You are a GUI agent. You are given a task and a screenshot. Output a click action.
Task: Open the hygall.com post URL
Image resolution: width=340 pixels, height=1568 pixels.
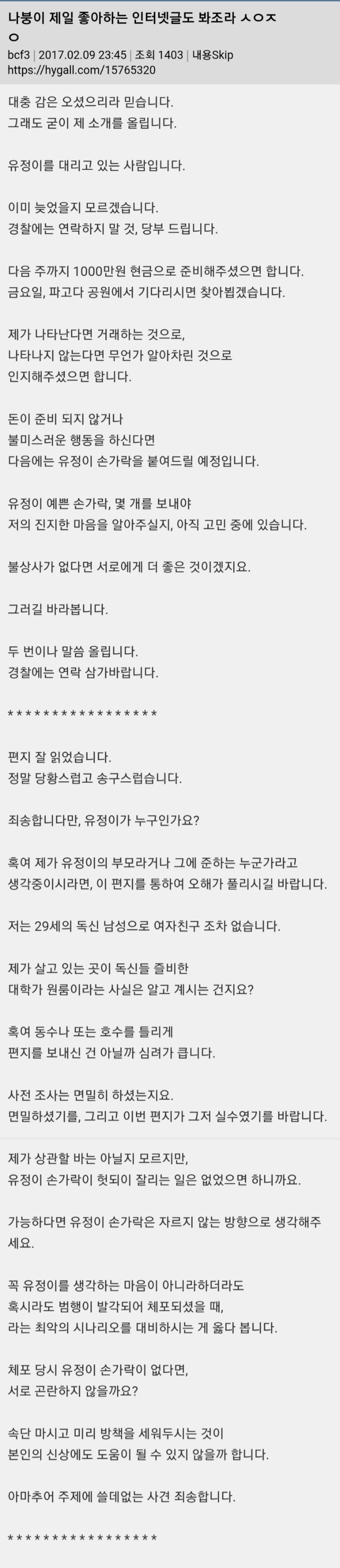[81, 70]
